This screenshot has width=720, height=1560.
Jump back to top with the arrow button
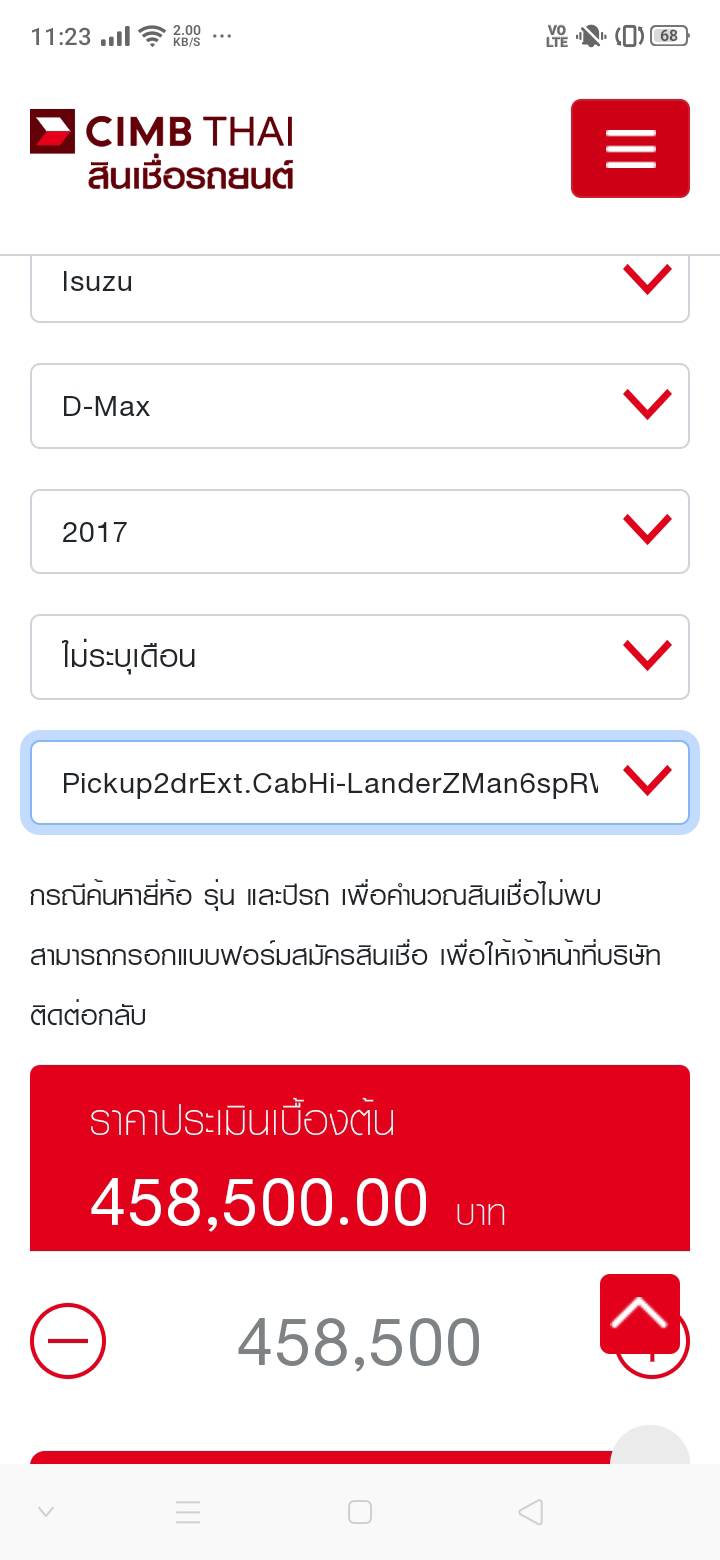point(640,1313)
